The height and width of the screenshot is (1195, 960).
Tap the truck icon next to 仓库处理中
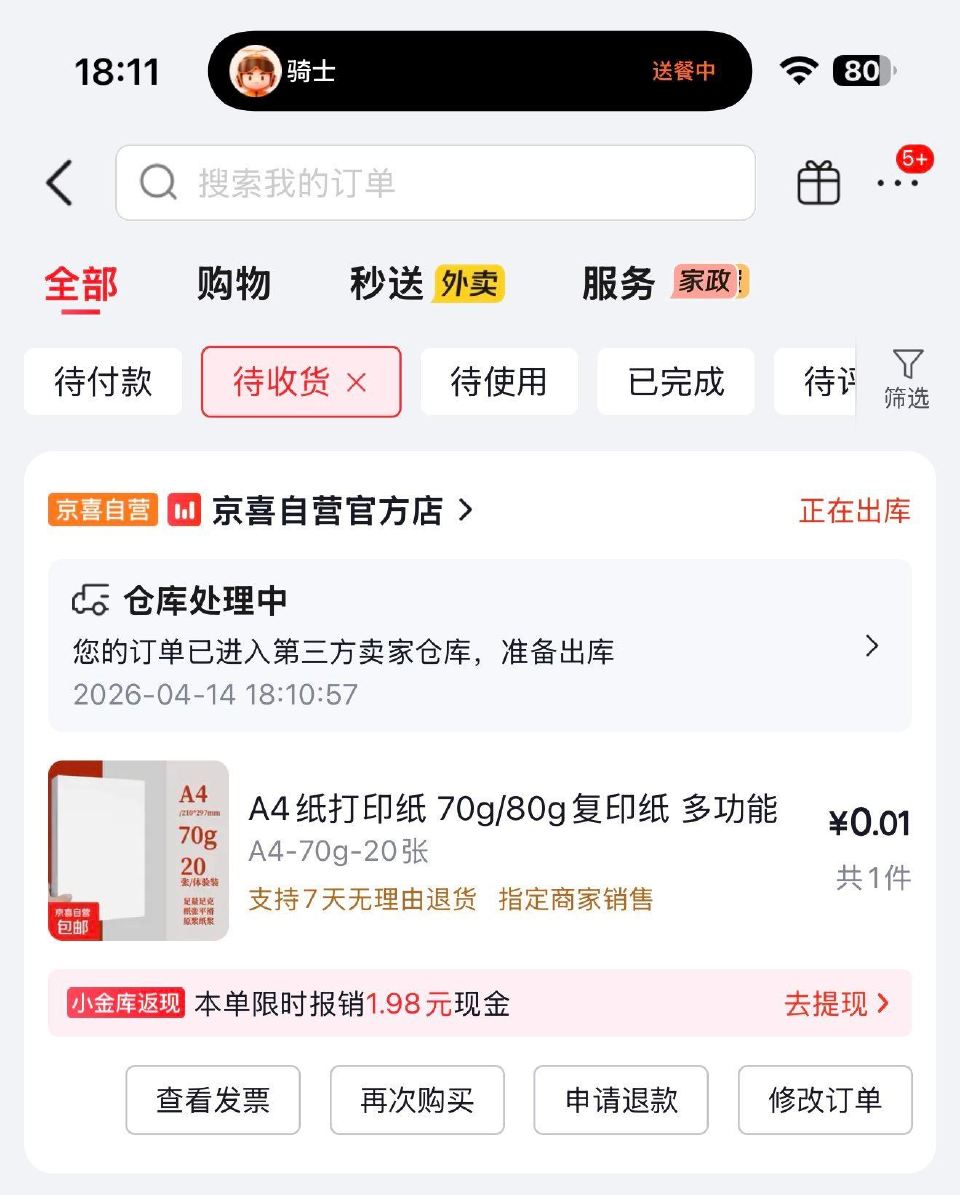90,599
